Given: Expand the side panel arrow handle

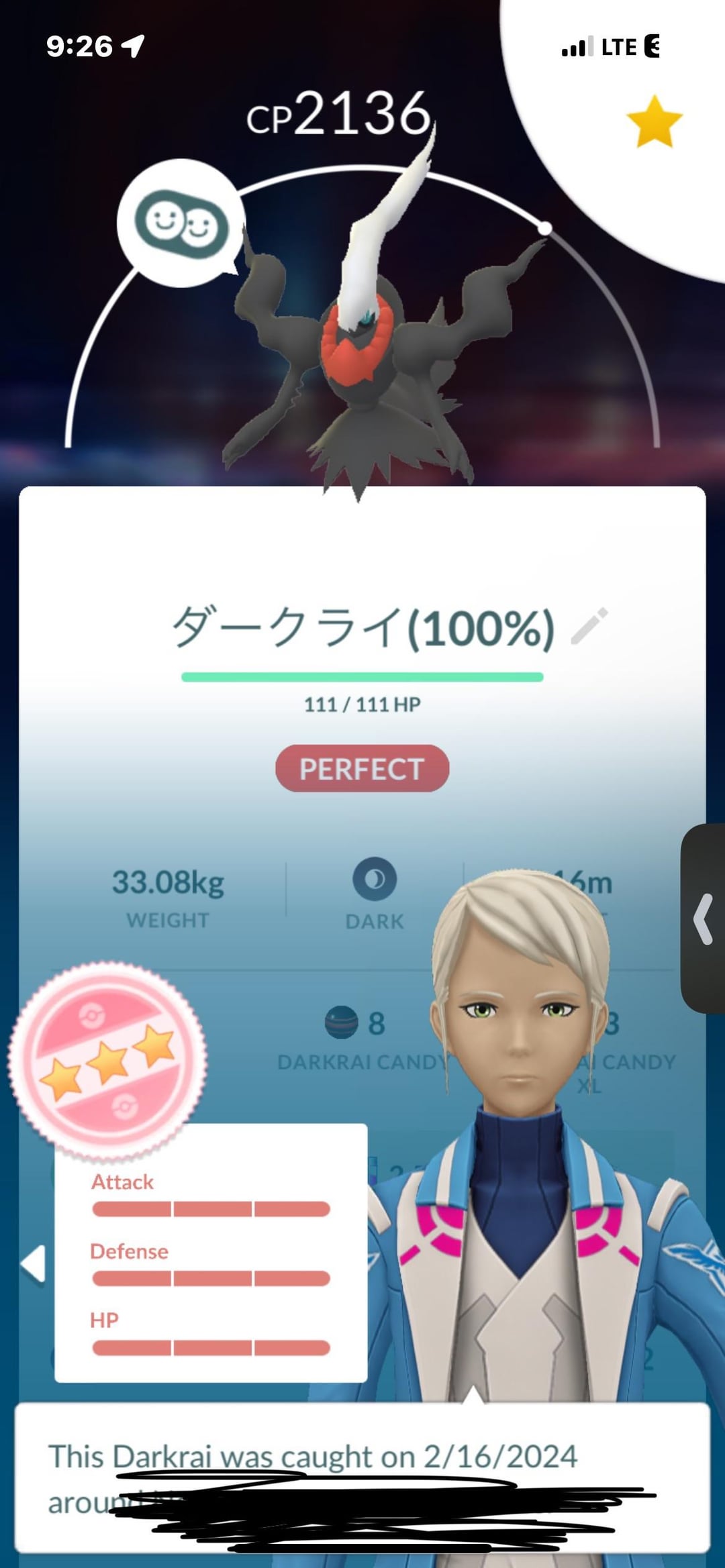Looking at the screenshot, I should 704,919.
